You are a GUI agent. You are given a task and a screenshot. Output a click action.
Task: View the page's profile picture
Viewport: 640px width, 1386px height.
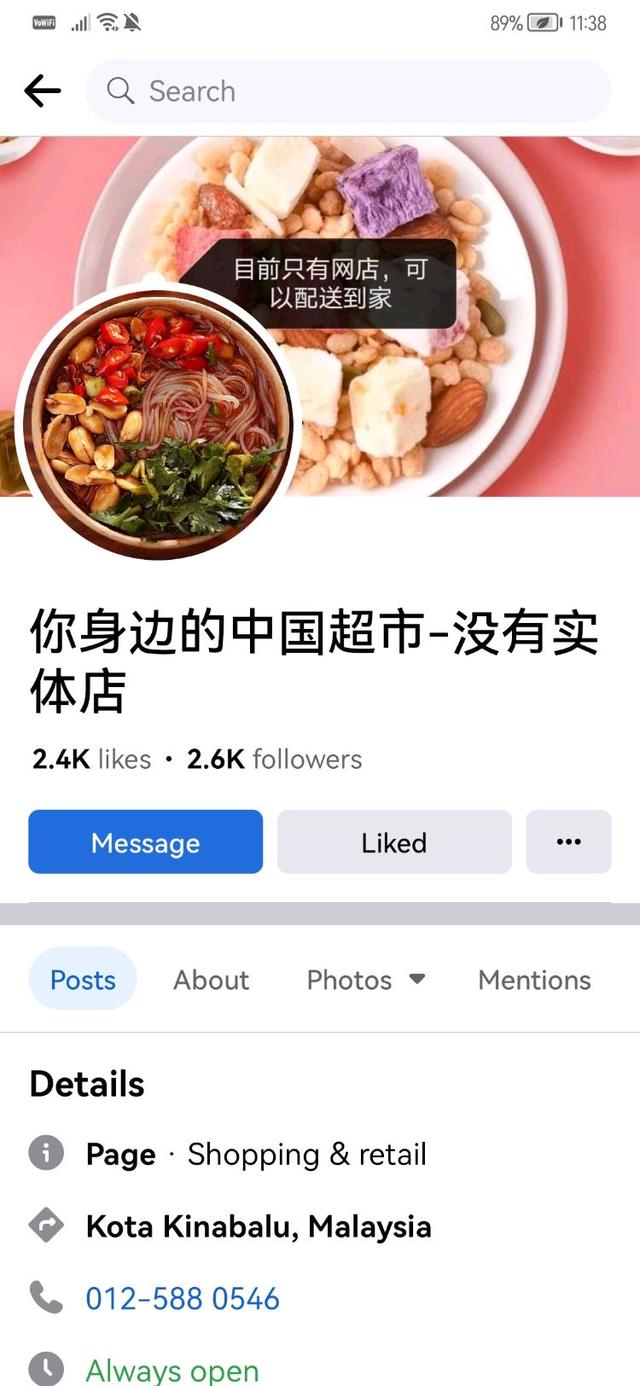[x=157, y=424]
